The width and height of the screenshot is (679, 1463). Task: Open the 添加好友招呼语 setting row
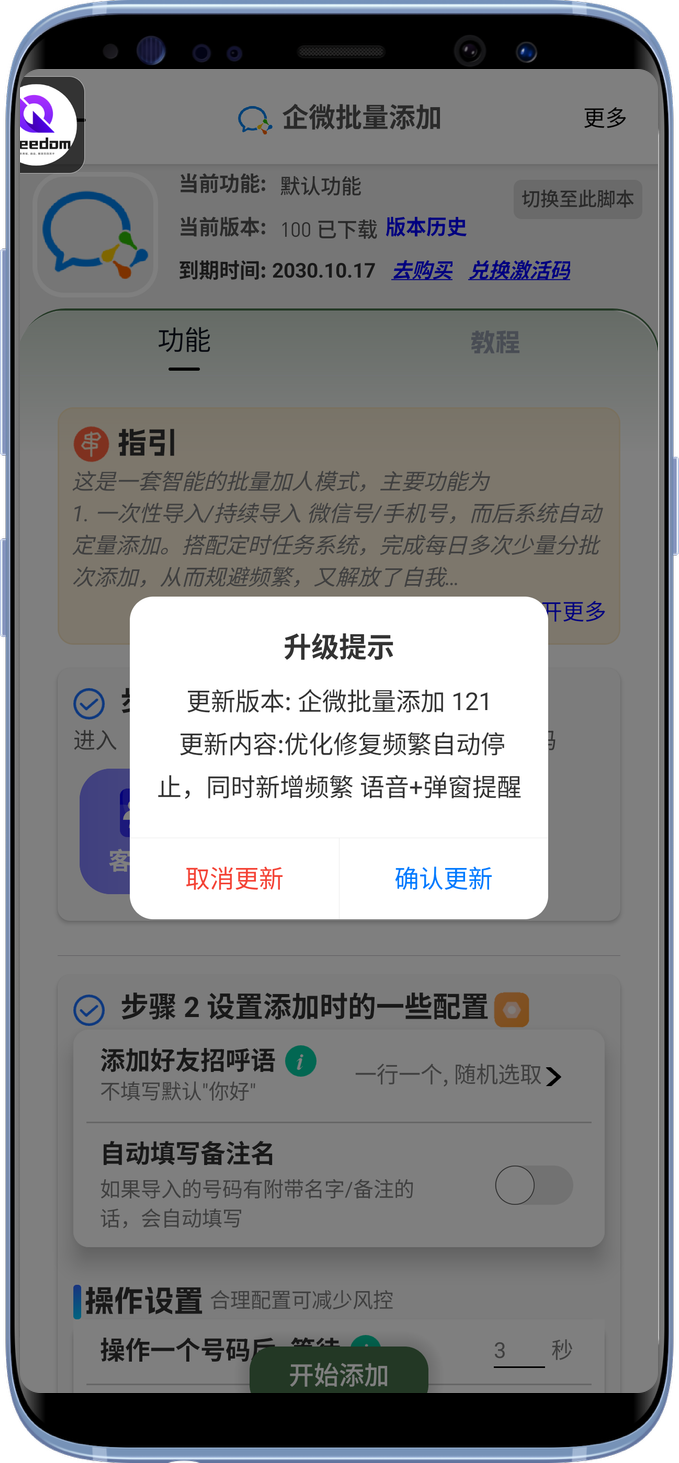[338, 1075]
